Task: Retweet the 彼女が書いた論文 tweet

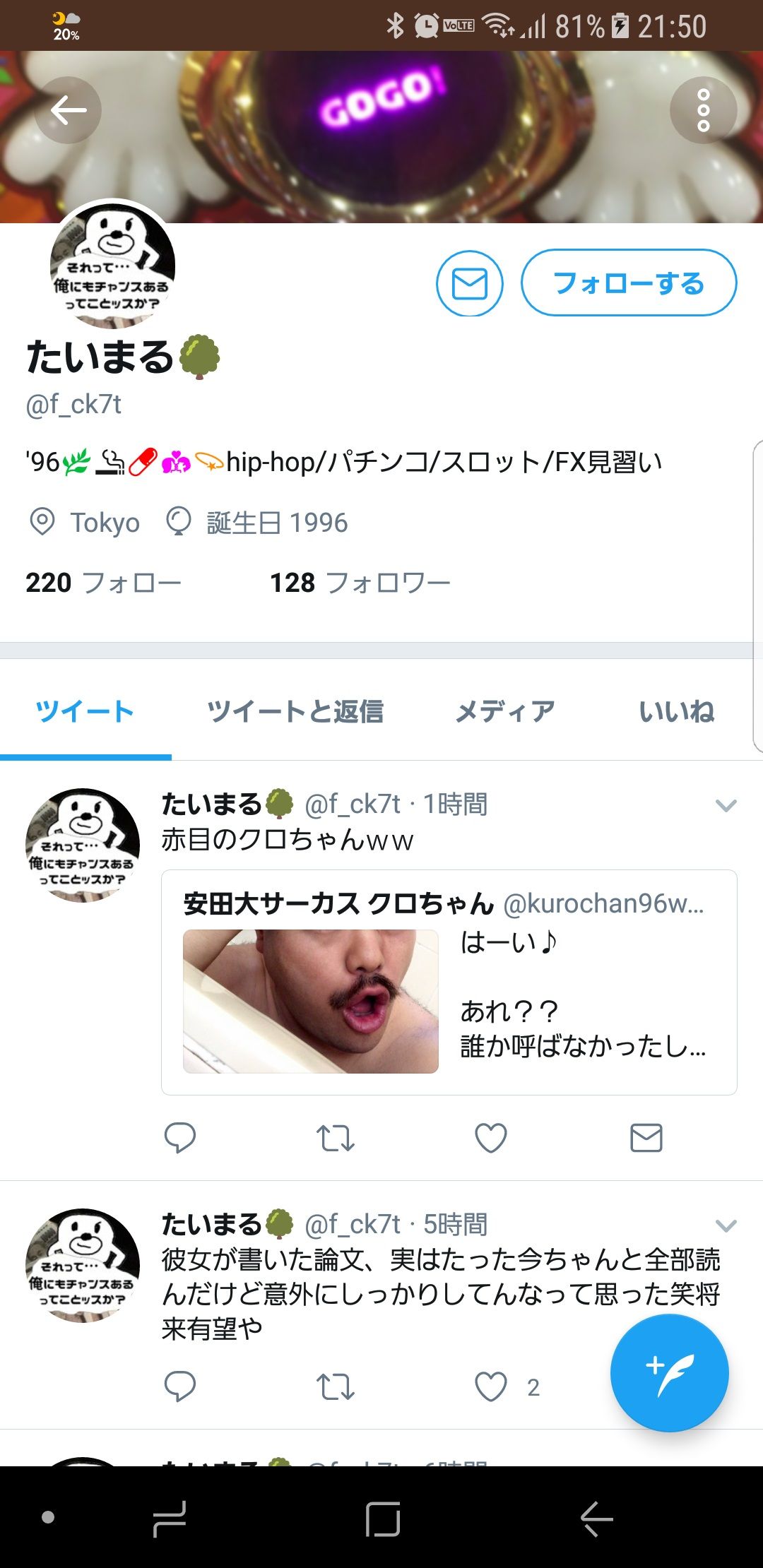Action: pyautogui.click(x=336, y=1386)
